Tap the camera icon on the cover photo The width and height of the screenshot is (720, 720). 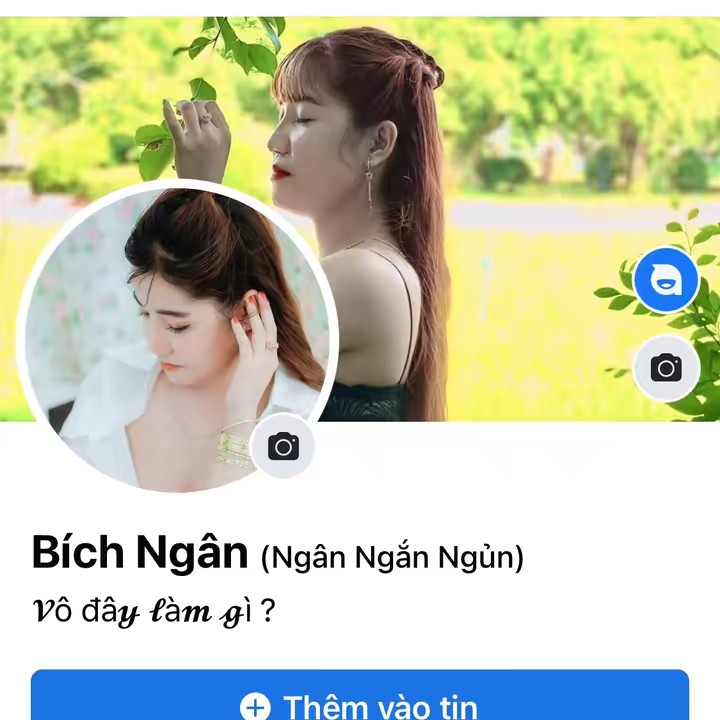coord(666,368)
